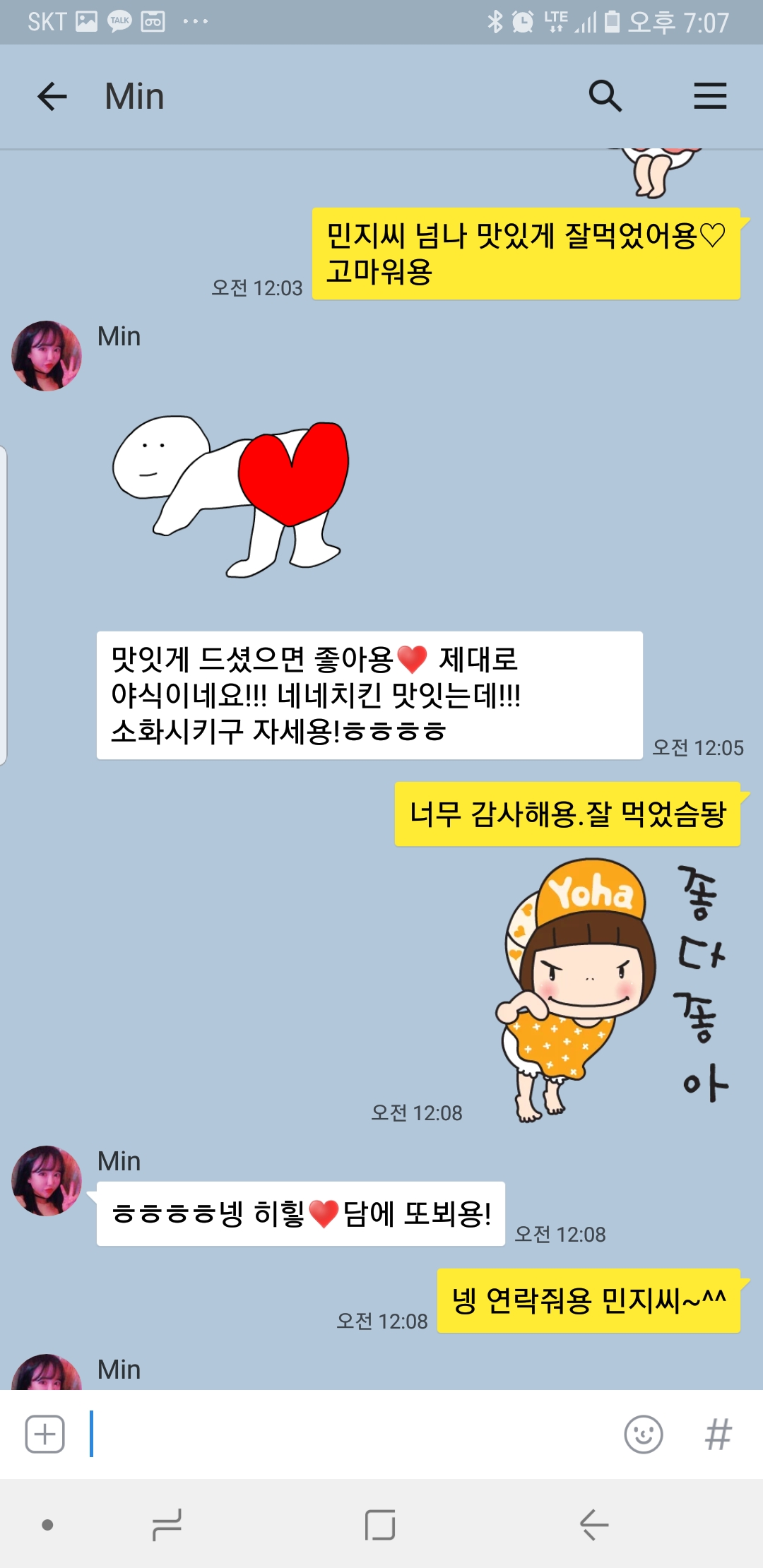Search within this chat

click(605, 96)
